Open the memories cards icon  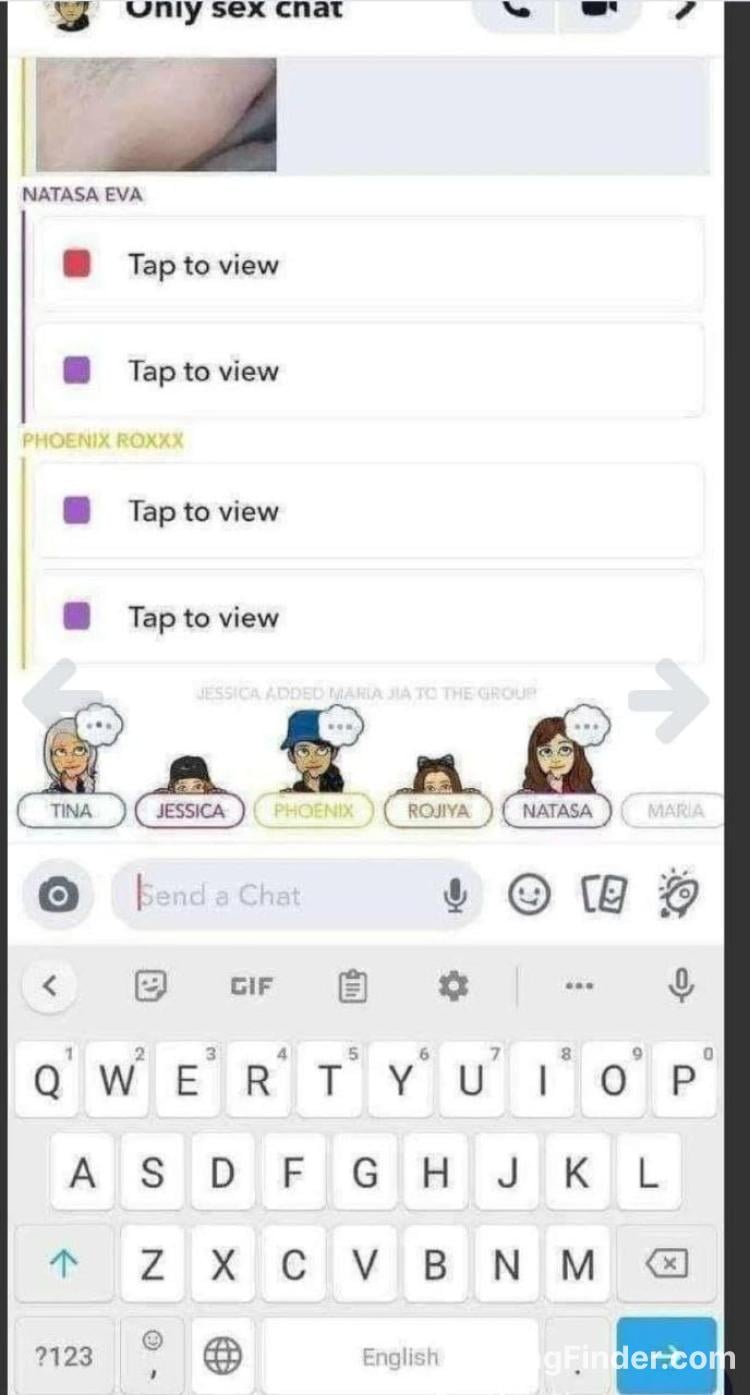pos(605,895)
